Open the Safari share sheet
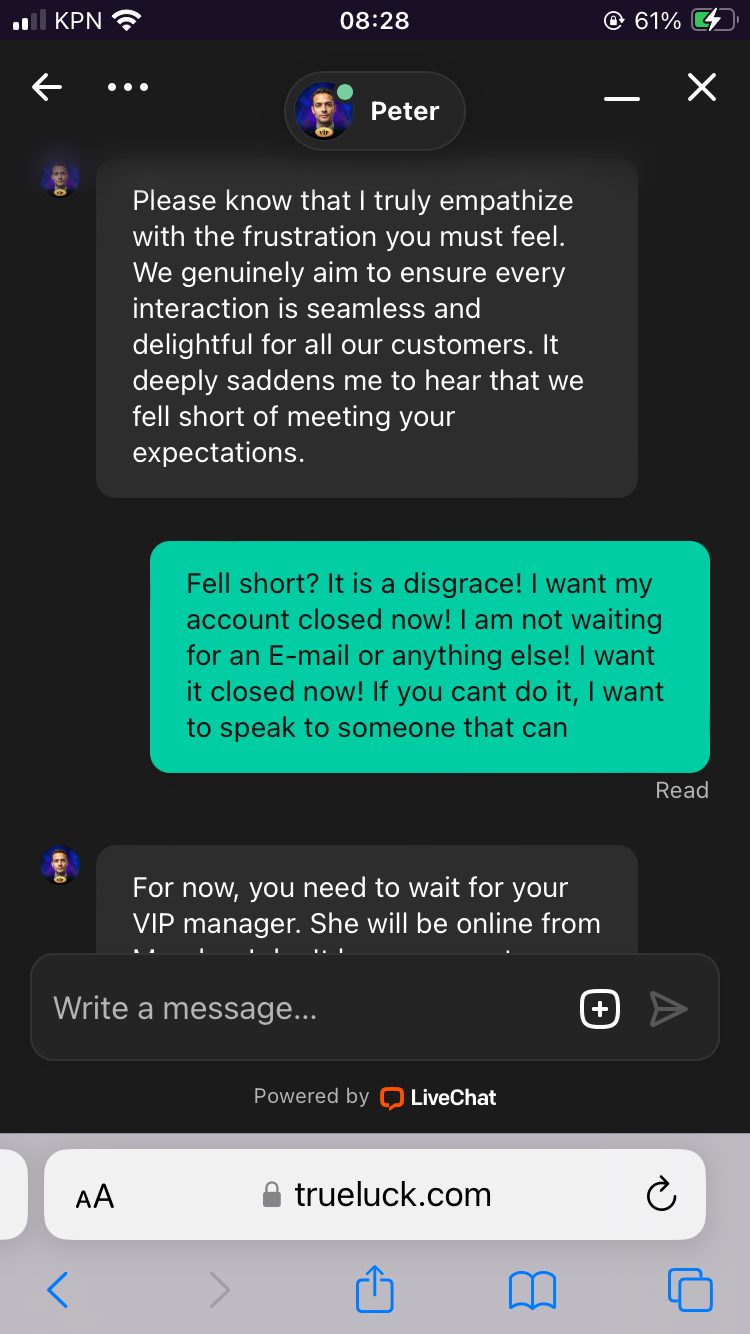 (375, 1289)
